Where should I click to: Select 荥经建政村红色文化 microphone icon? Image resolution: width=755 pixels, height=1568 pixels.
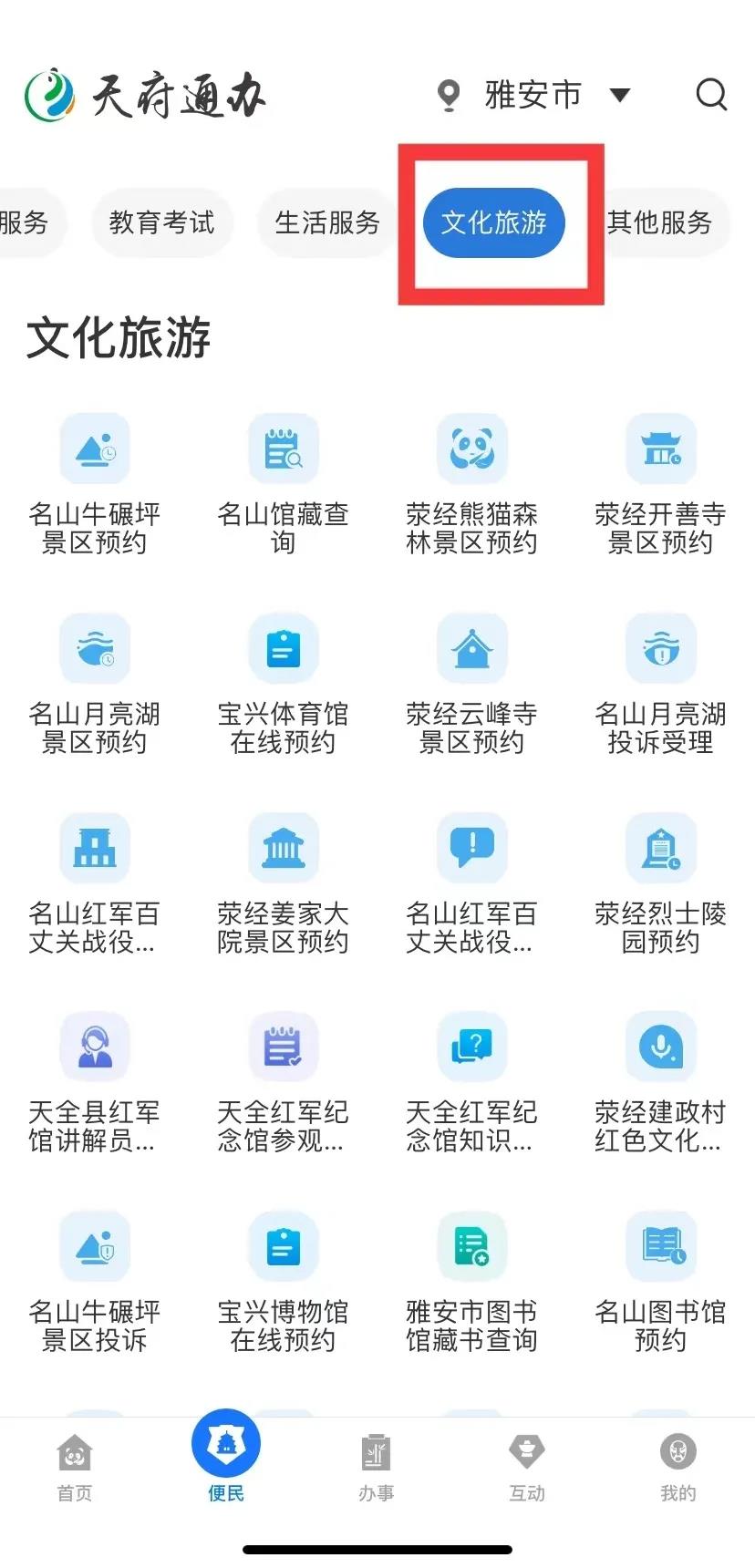[660, 1047]
